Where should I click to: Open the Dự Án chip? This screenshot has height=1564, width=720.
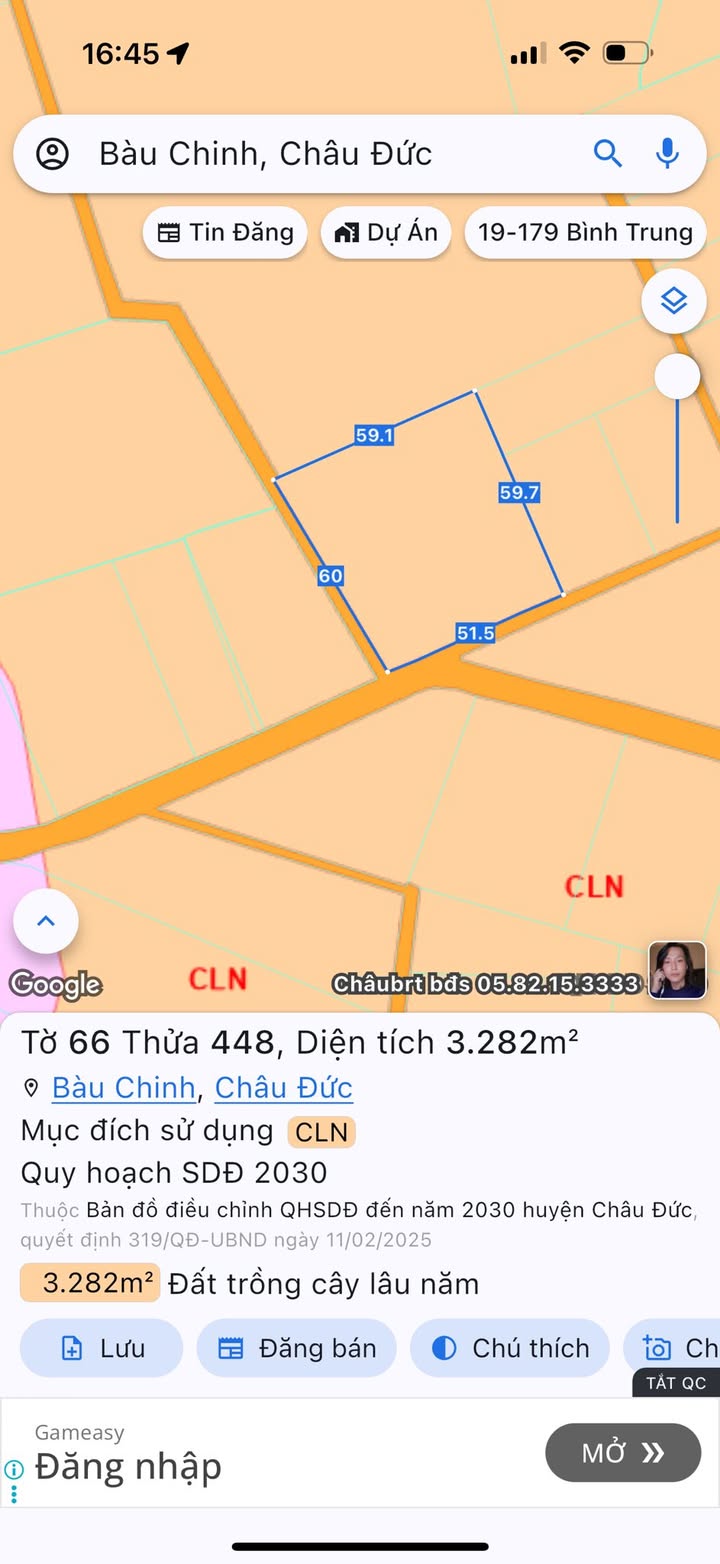point(386,233)
